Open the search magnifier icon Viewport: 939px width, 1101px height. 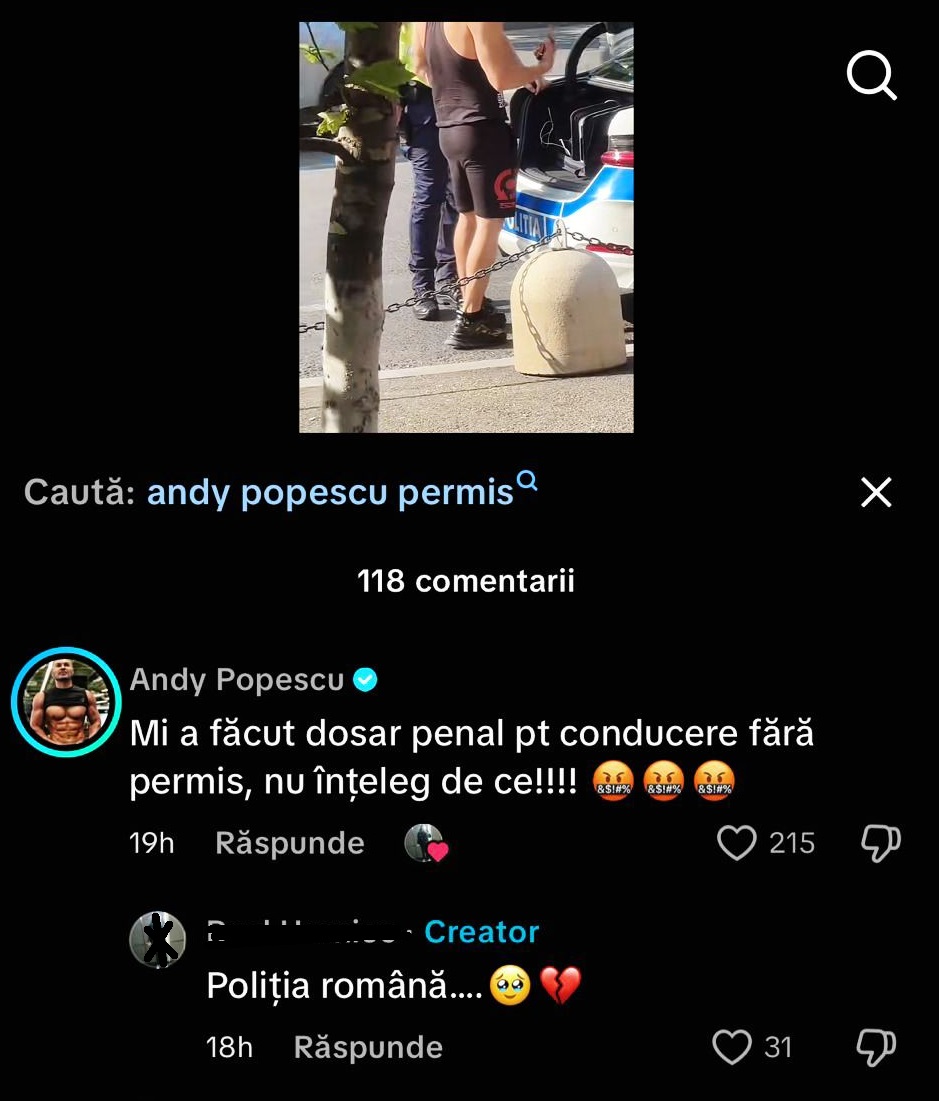pos(871,76)
